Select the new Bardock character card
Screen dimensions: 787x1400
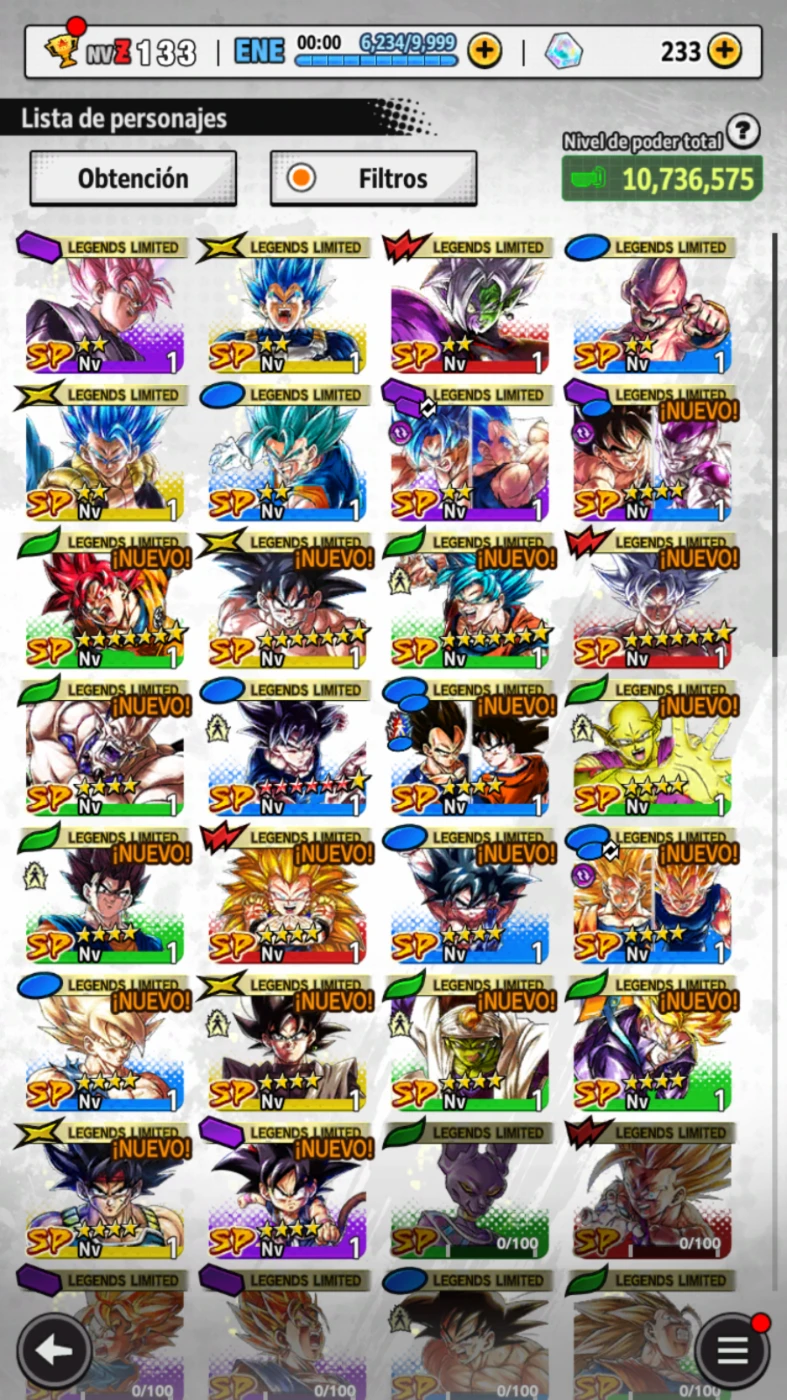tap(104, 1189)
